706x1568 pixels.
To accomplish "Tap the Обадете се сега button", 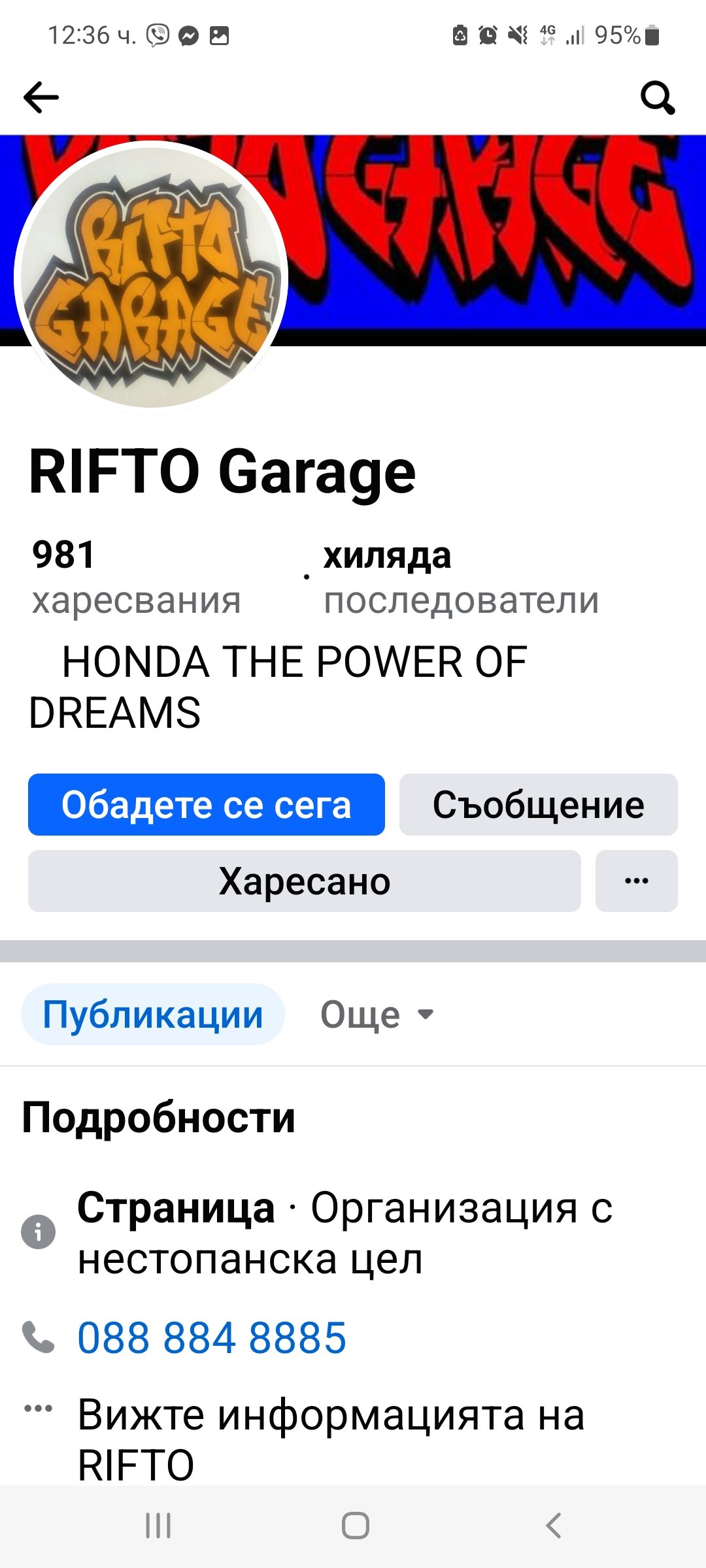I will [x=207, y=804].
